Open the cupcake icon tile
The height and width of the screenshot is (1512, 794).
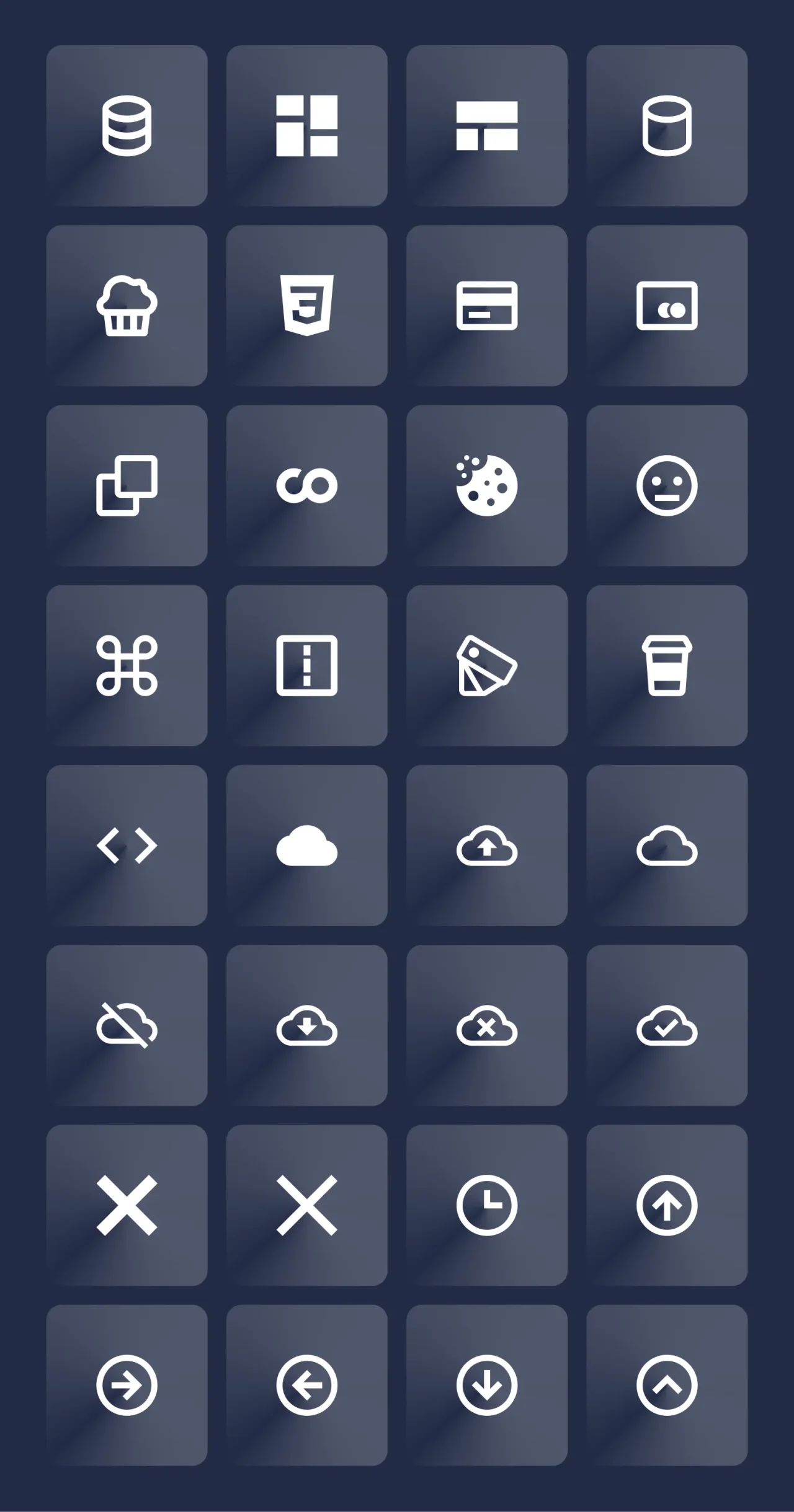coord(127,306)
